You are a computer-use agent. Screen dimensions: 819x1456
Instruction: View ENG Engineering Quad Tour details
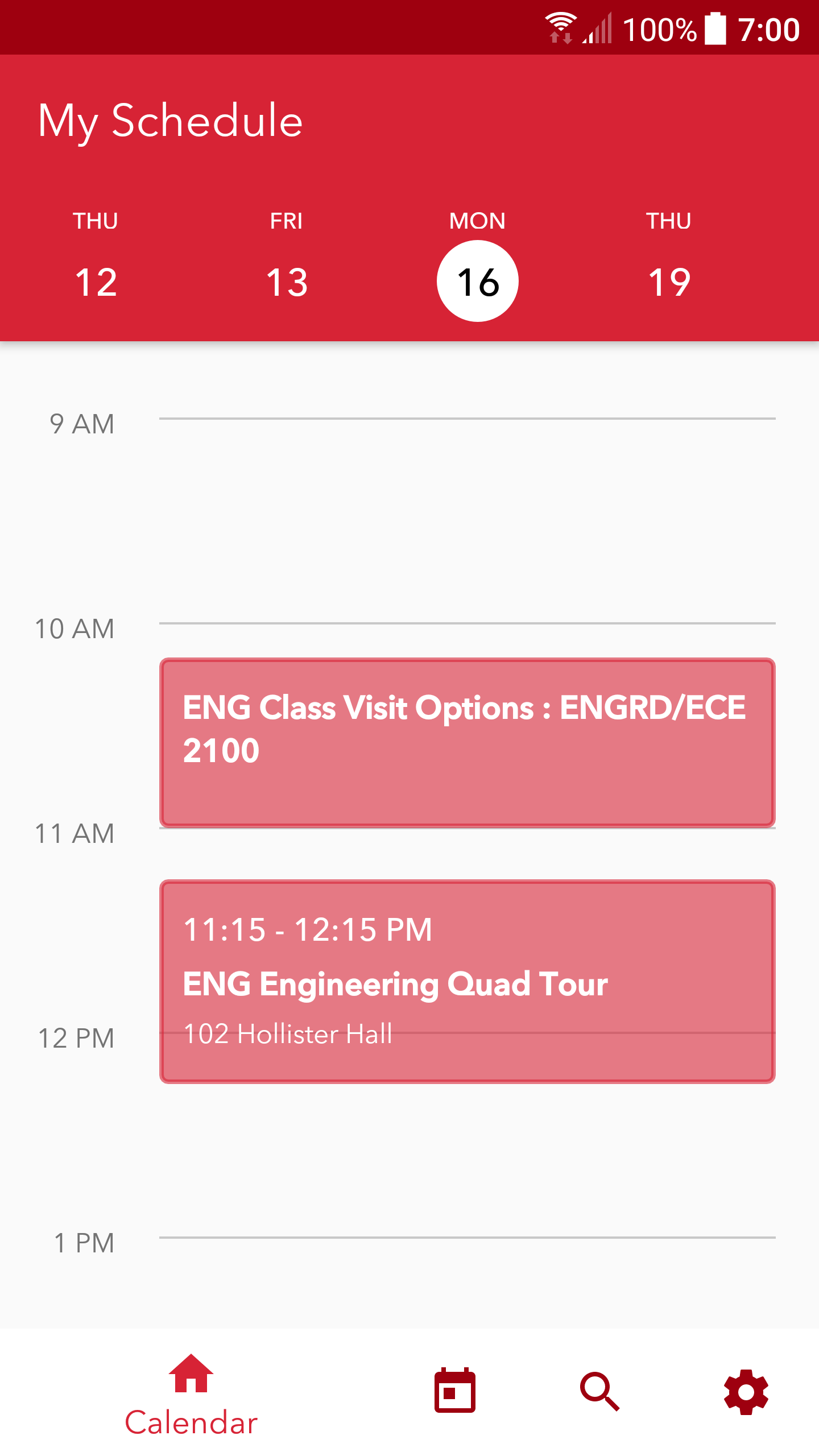468,981
